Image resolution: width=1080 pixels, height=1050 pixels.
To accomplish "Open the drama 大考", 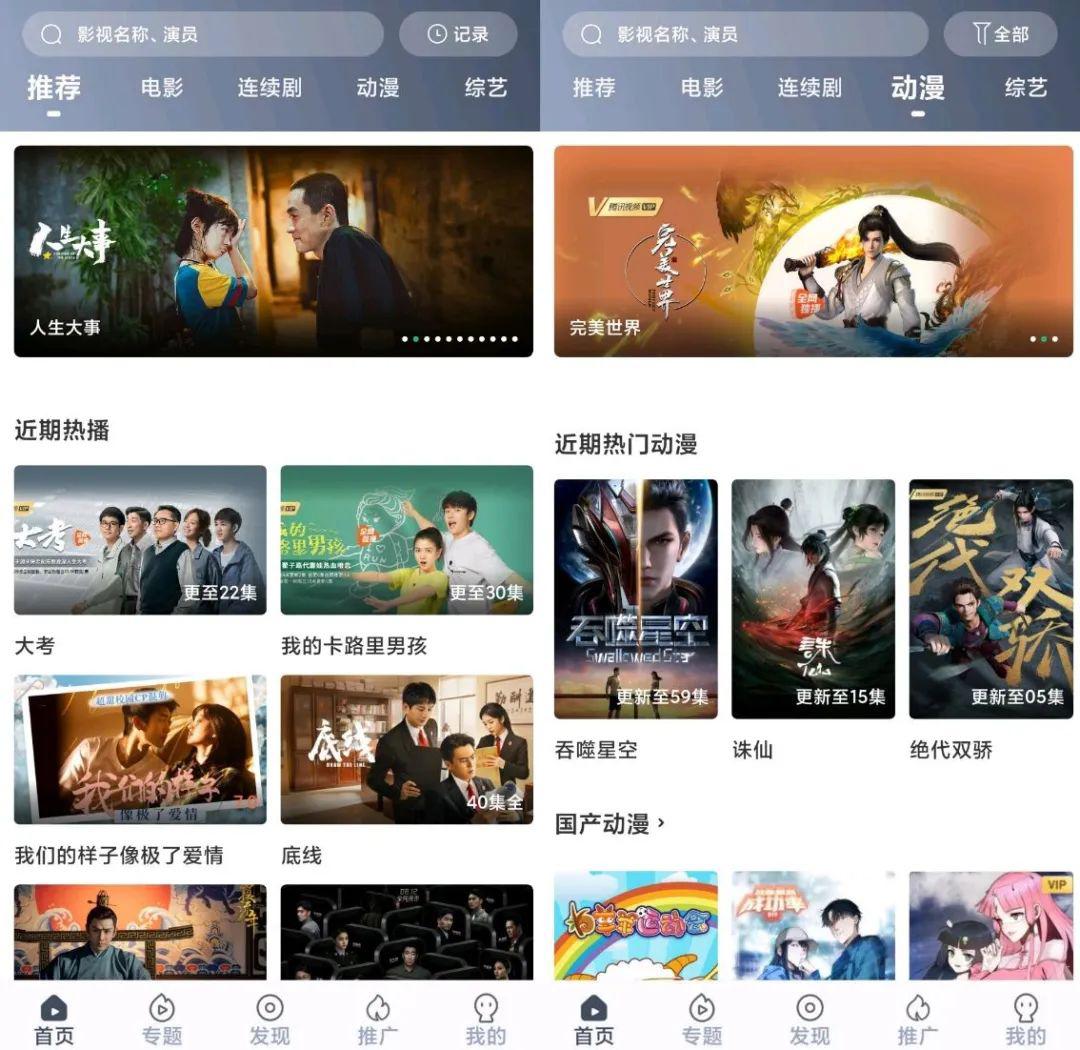I will (140, 540).
